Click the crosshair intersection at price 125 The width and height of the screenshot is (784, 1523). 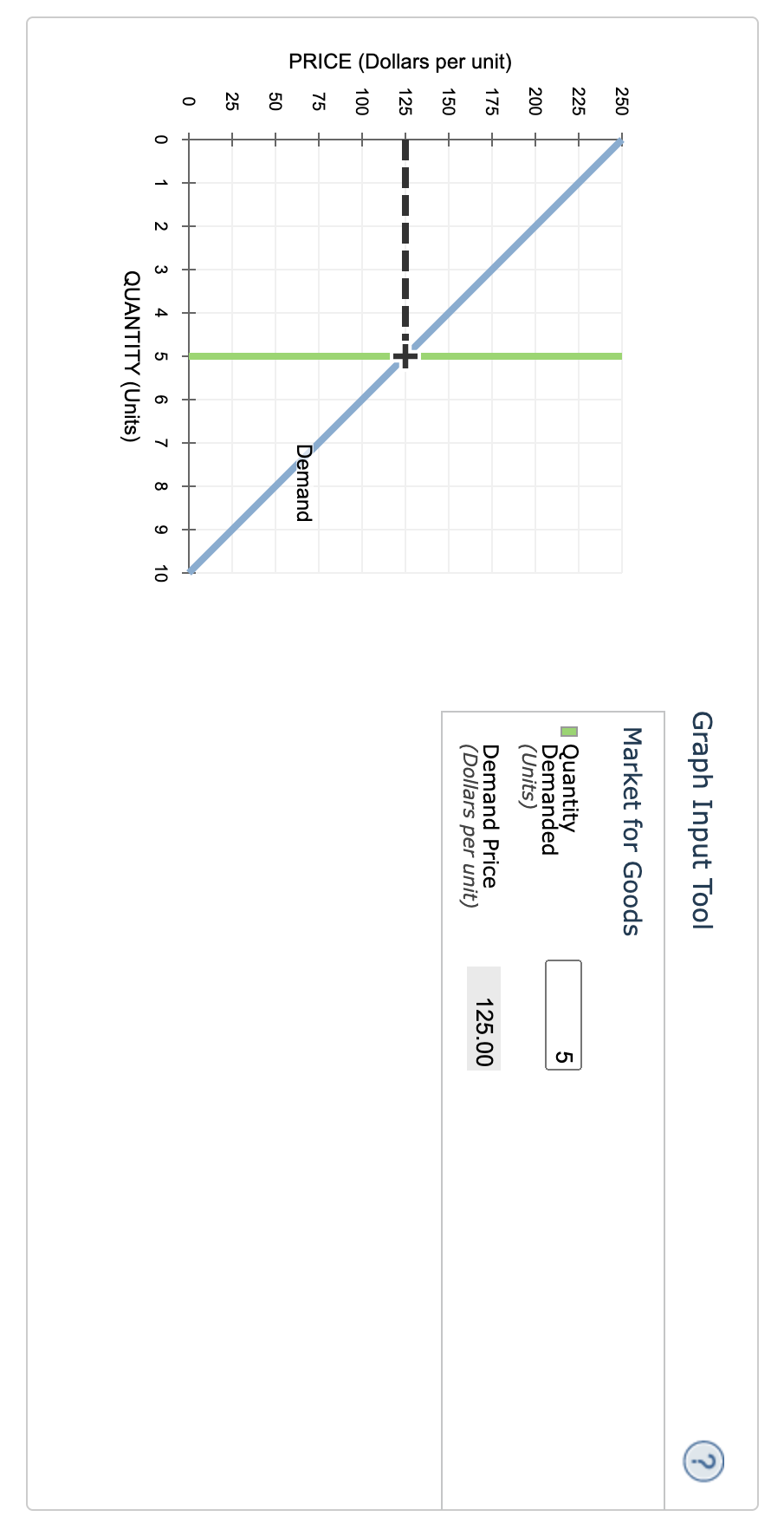(404, 355)
